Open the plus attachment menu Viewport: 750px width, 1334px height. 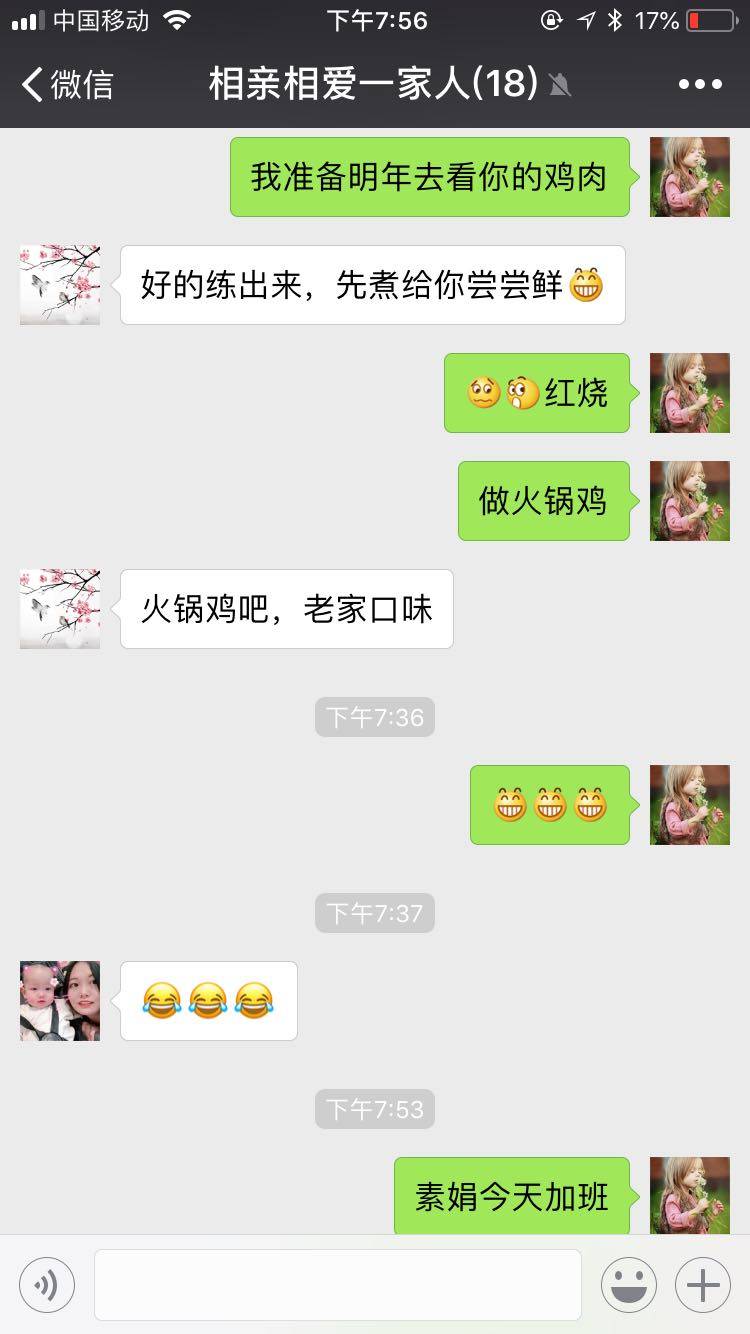pyautogui.click(x=703, y=1285)
